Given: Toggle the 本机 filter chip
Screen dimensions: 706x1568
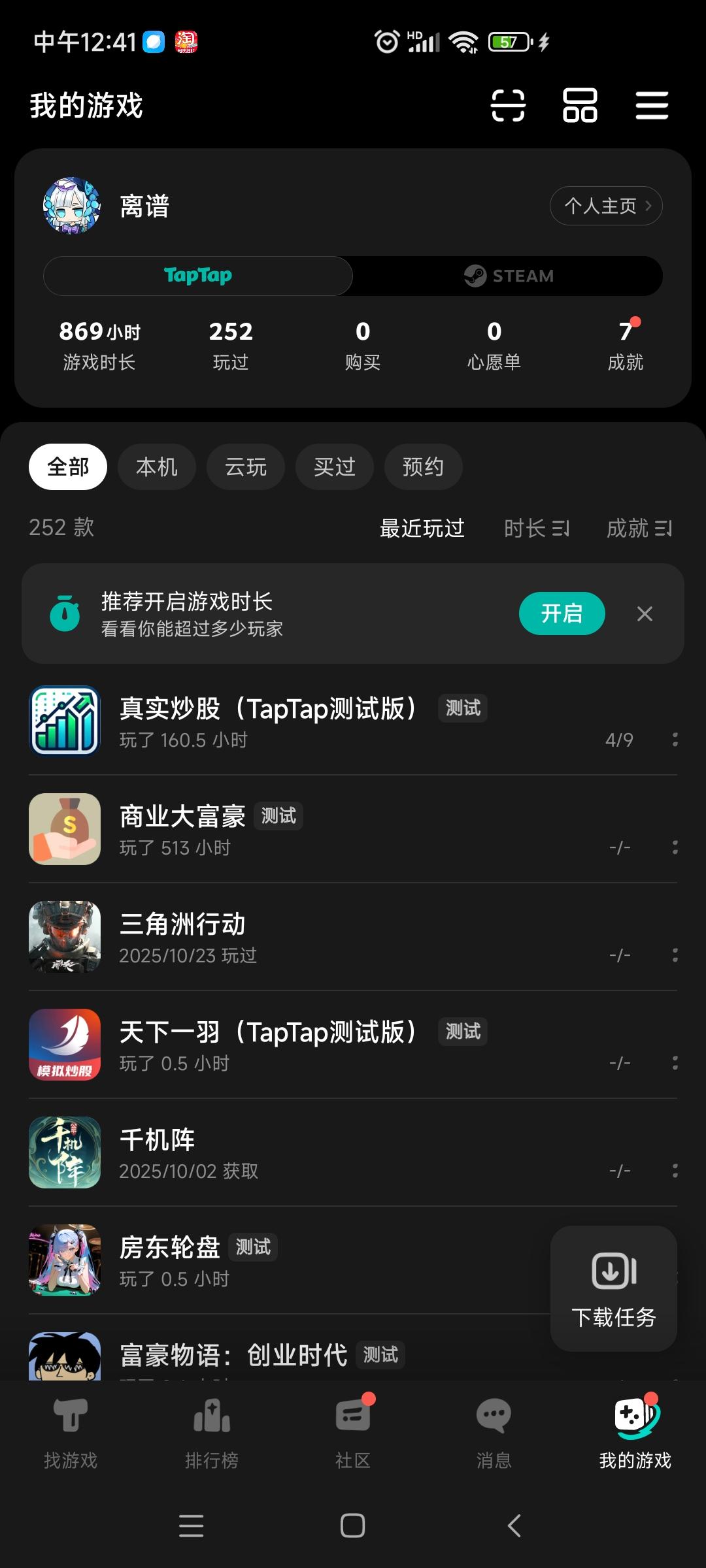Looking at the screenshot, I should click(x=156, y=466).
